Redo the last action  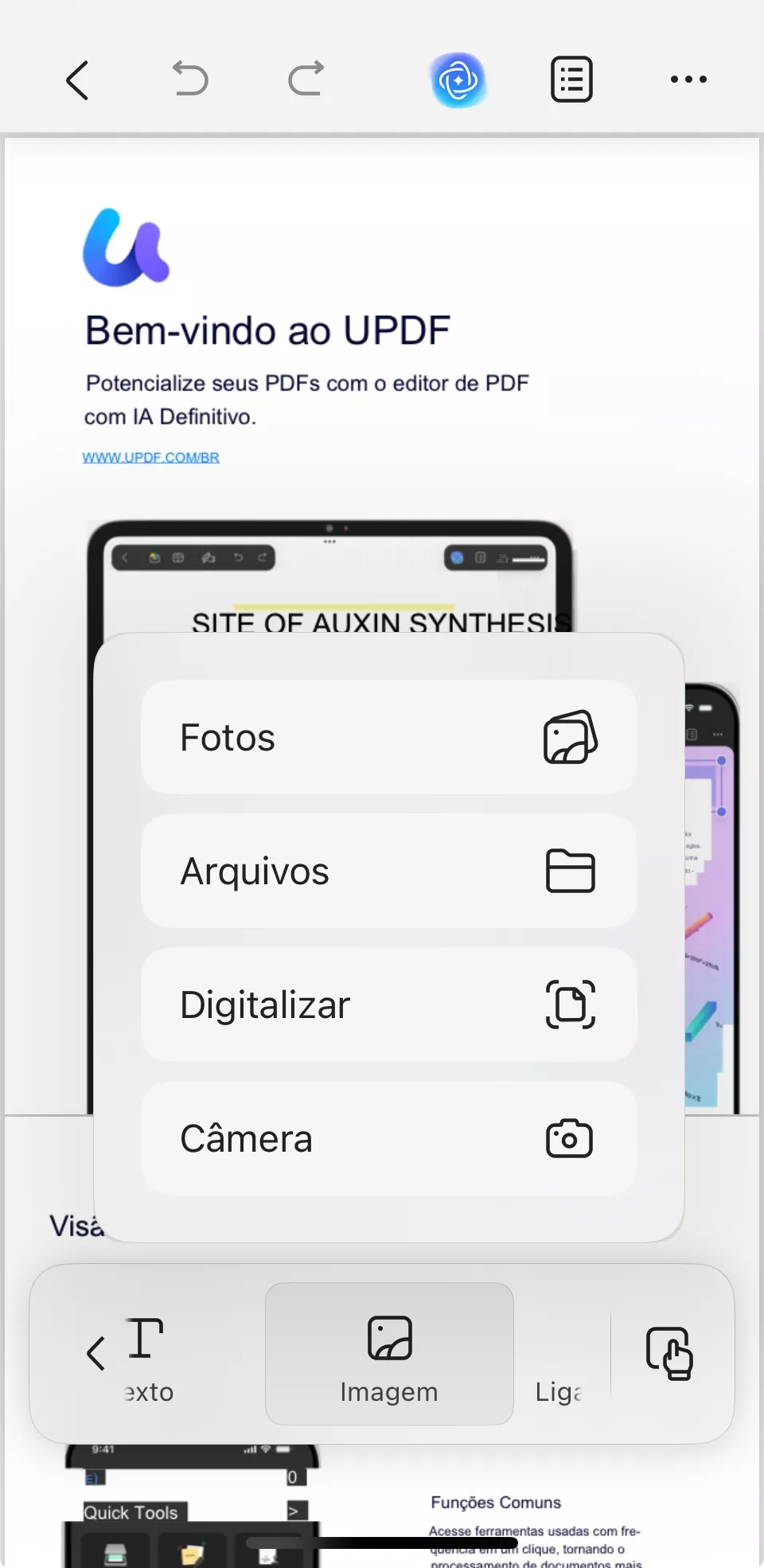306,80
